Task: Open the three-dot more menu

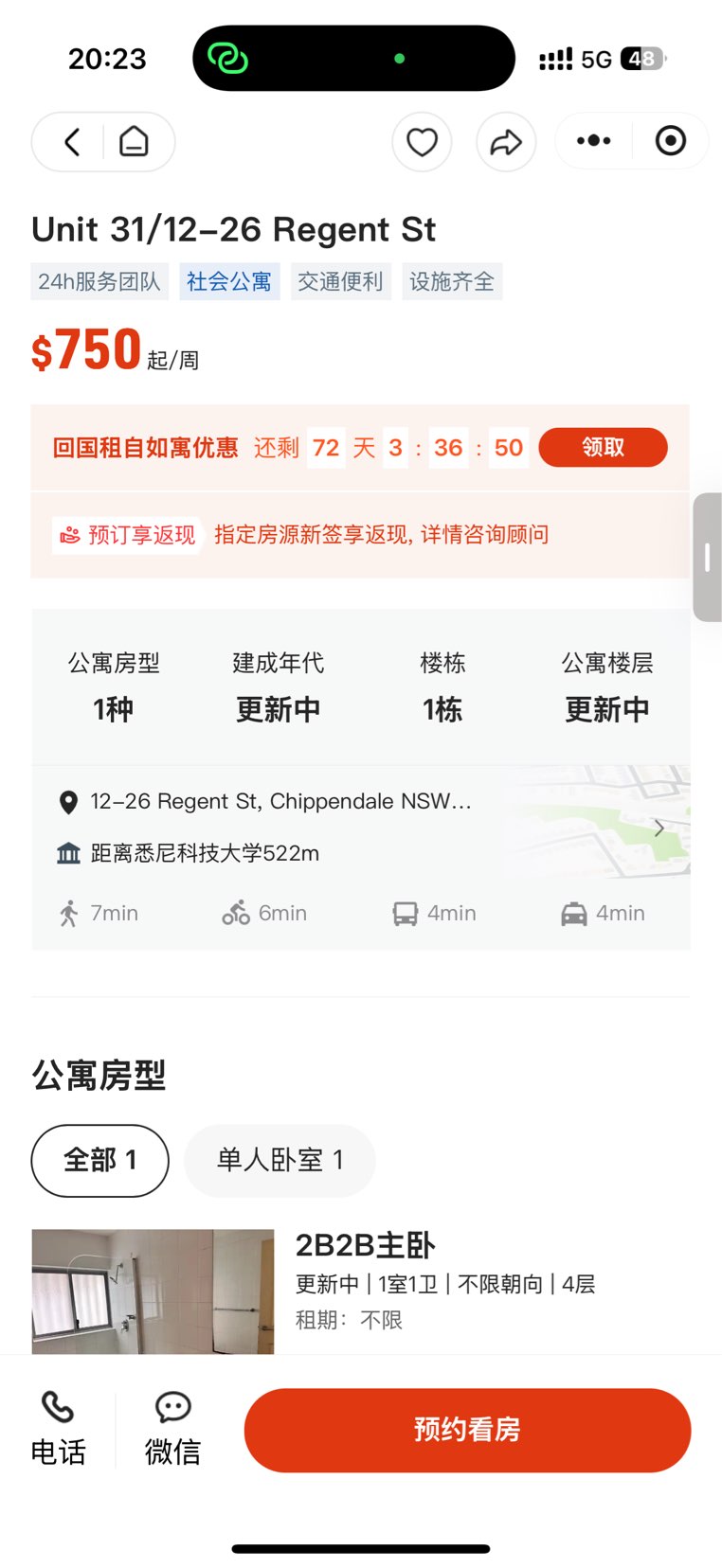Action: (594, 141)
